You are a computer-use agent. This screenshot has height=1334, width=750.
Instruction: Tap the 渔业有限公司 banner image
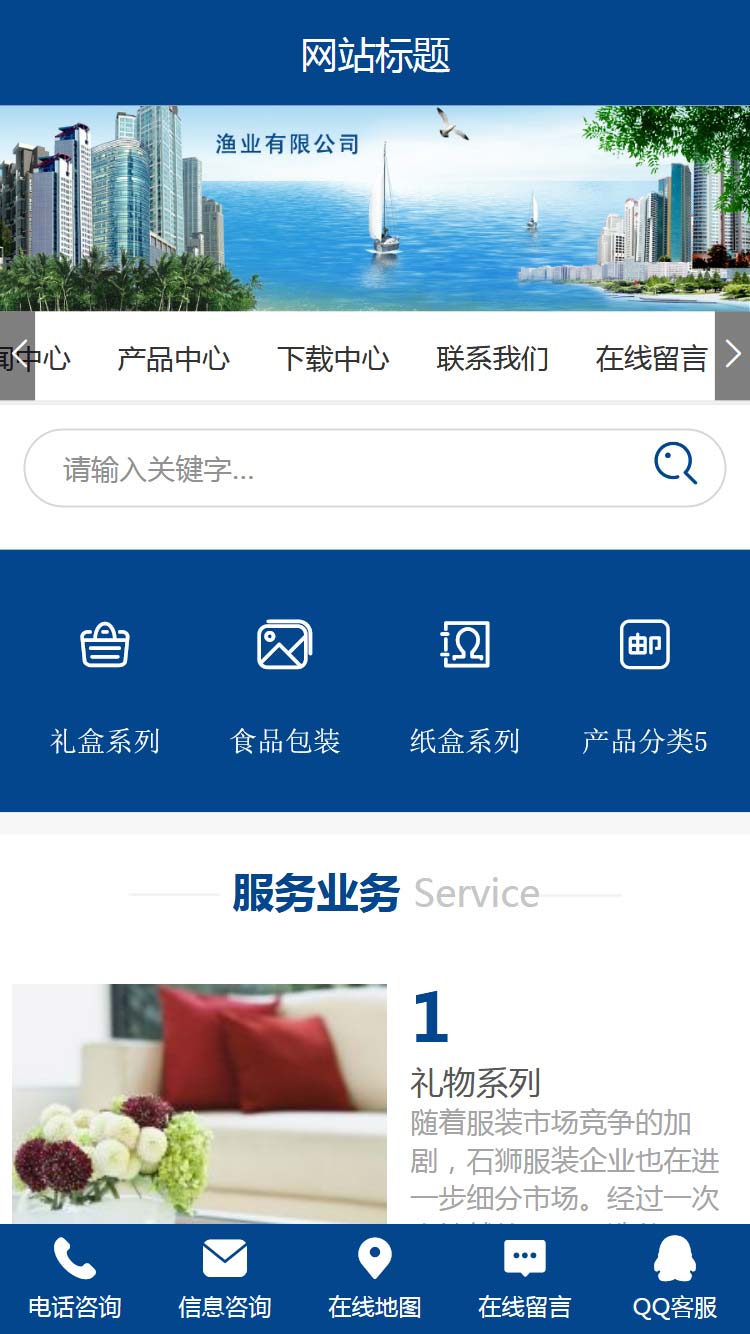pyautogui.click(x=375, y=208)
